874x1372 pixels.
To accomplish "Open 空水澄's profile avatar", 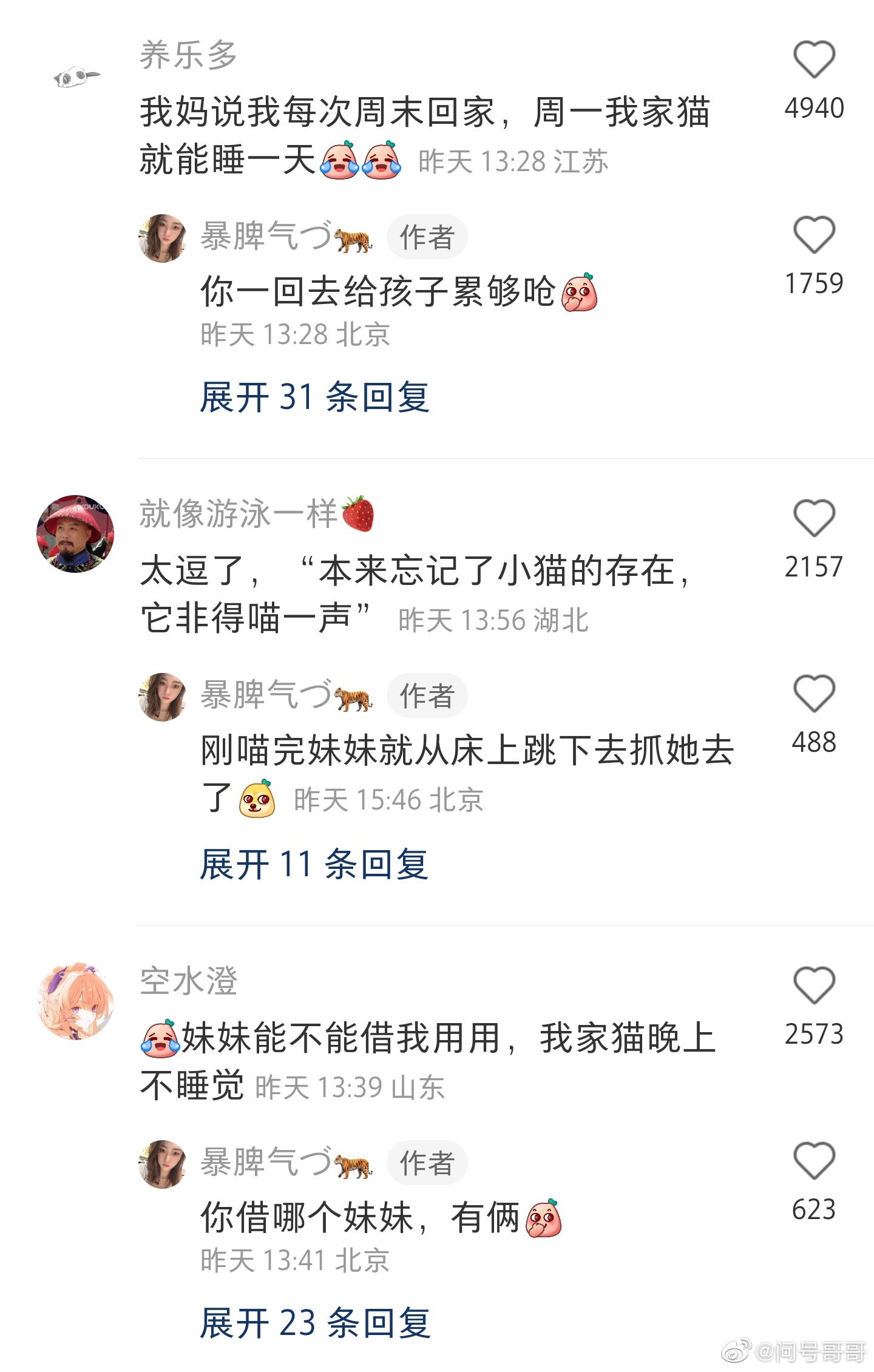I will tap(76, 1001).
